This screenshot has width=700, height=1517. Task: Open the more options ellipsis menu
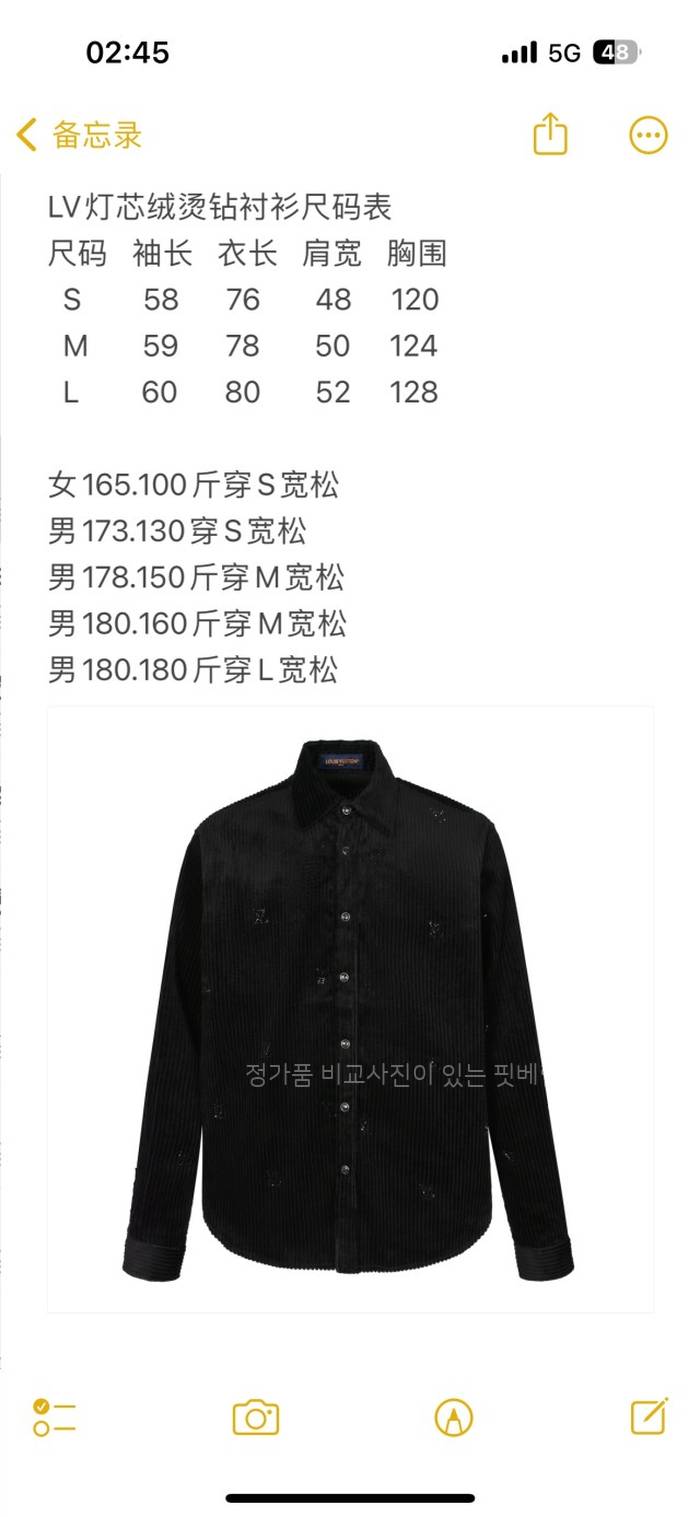[x=648, y=135]
